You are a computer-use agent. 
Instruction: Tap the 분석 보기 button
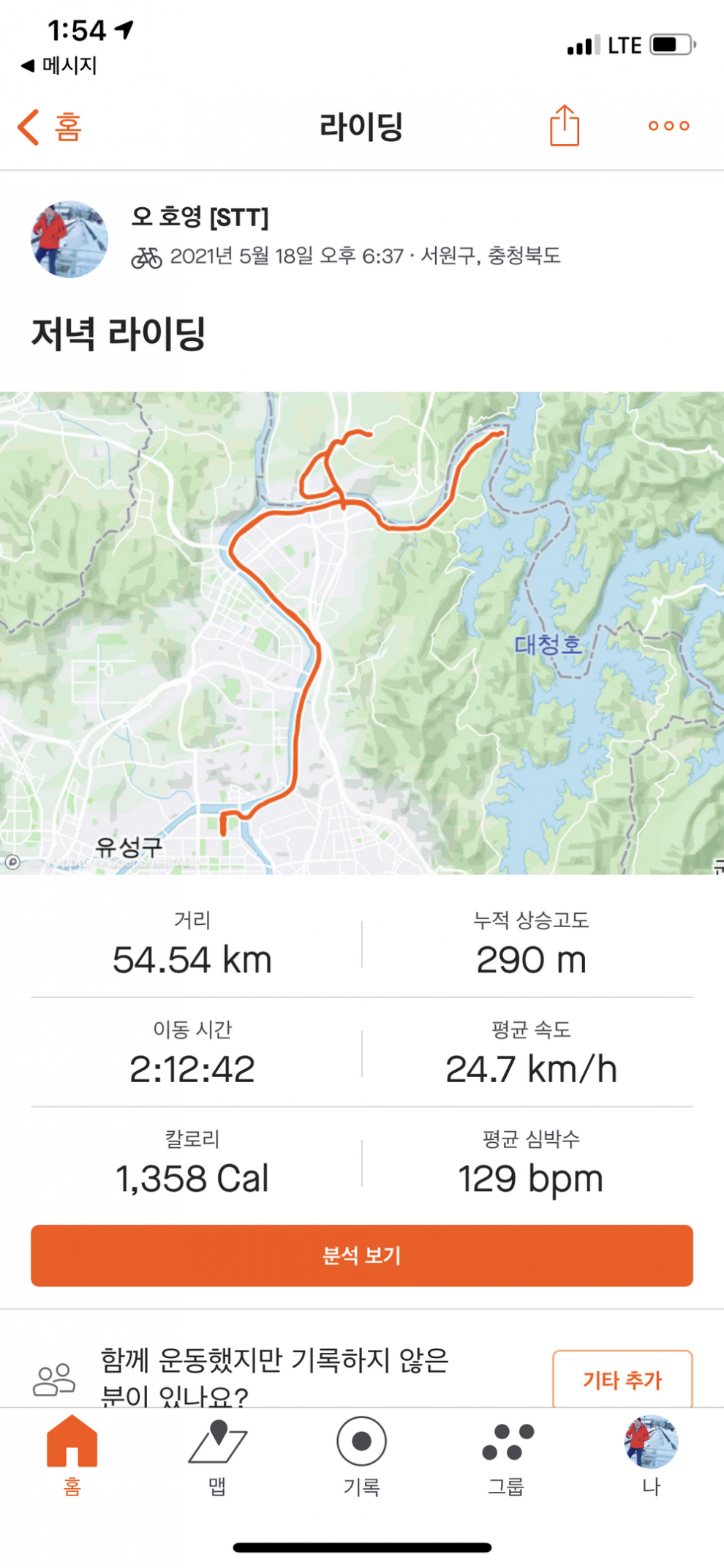362,1256
